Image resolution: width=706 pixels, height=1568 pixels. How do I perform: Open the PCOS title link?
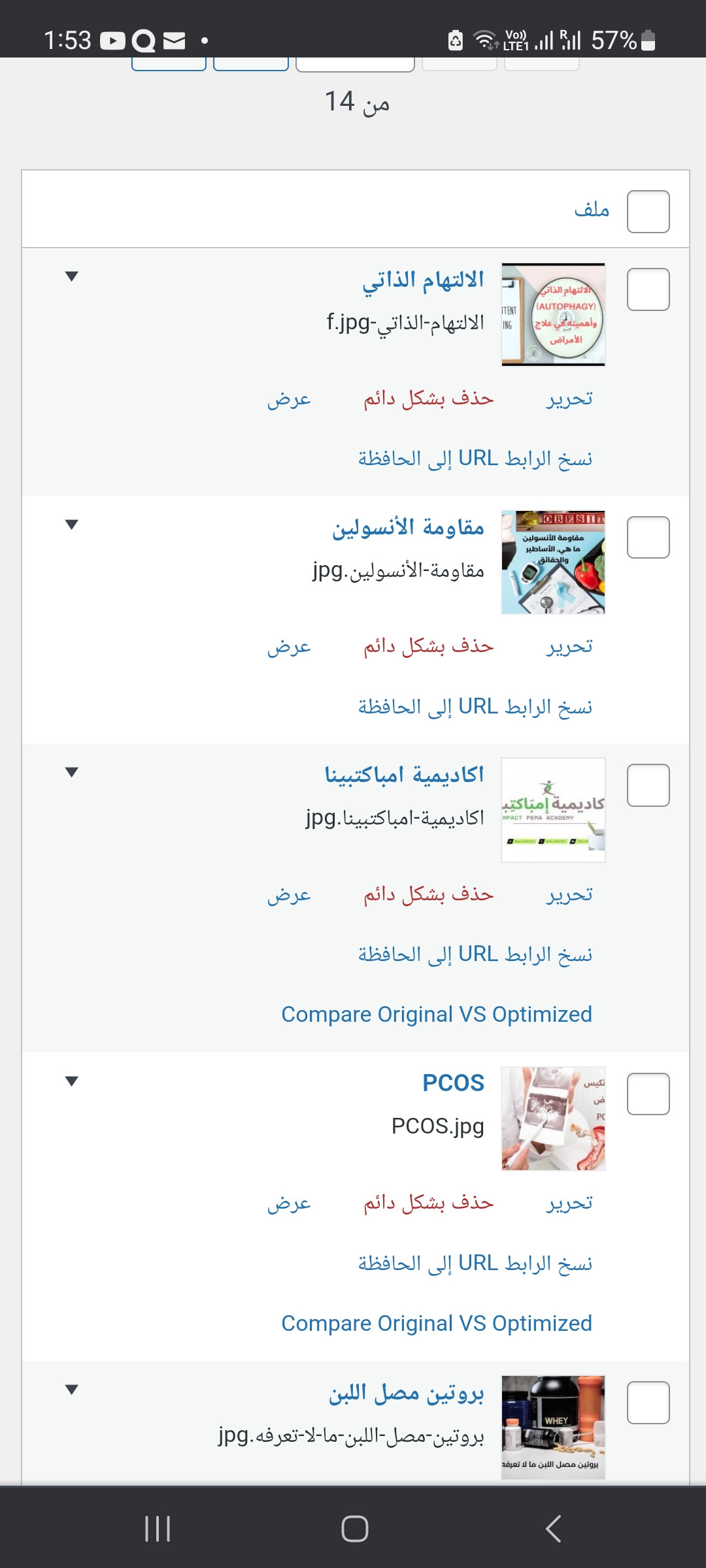(453, 1083)
